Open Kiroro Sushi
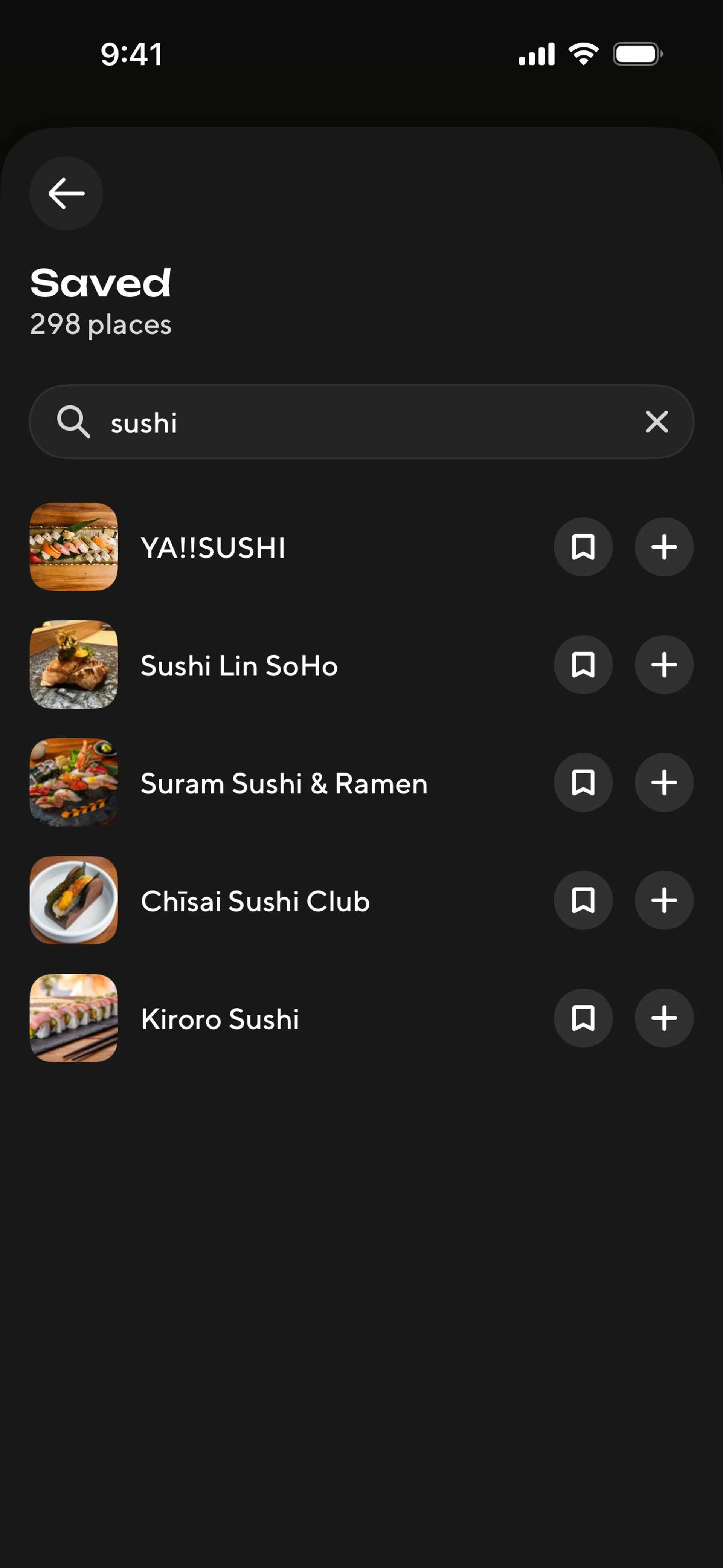 click(220, 1019)
